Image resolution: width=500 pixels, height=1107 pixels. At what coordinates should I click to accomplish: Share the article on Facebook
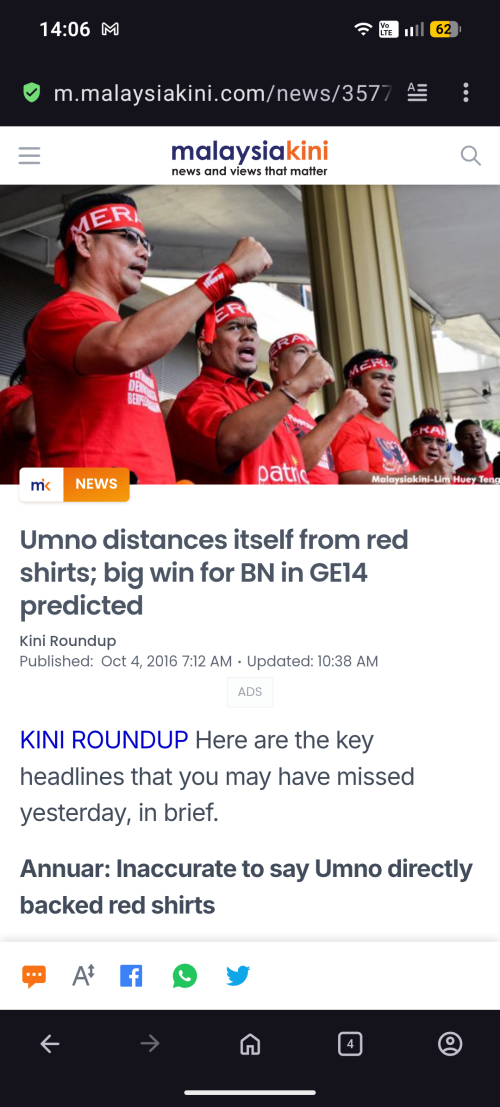pos(131,976)
